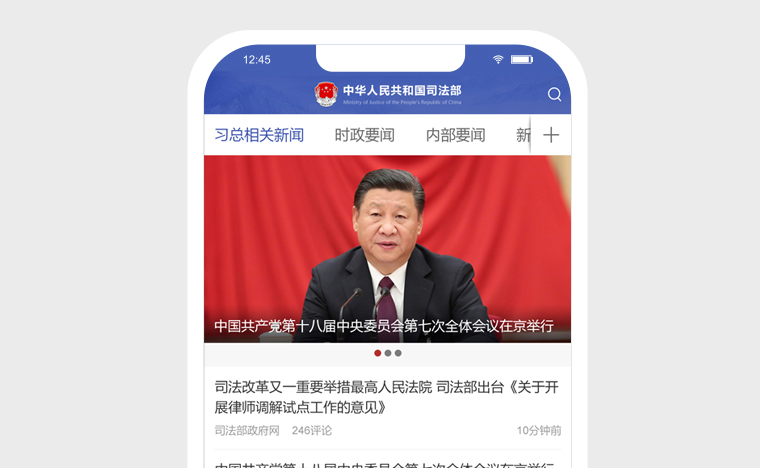The height and width of the screenshot is (468, 760).
Task: Open the 司法改革又一重要举措 news article
Action: click(387, 396)
